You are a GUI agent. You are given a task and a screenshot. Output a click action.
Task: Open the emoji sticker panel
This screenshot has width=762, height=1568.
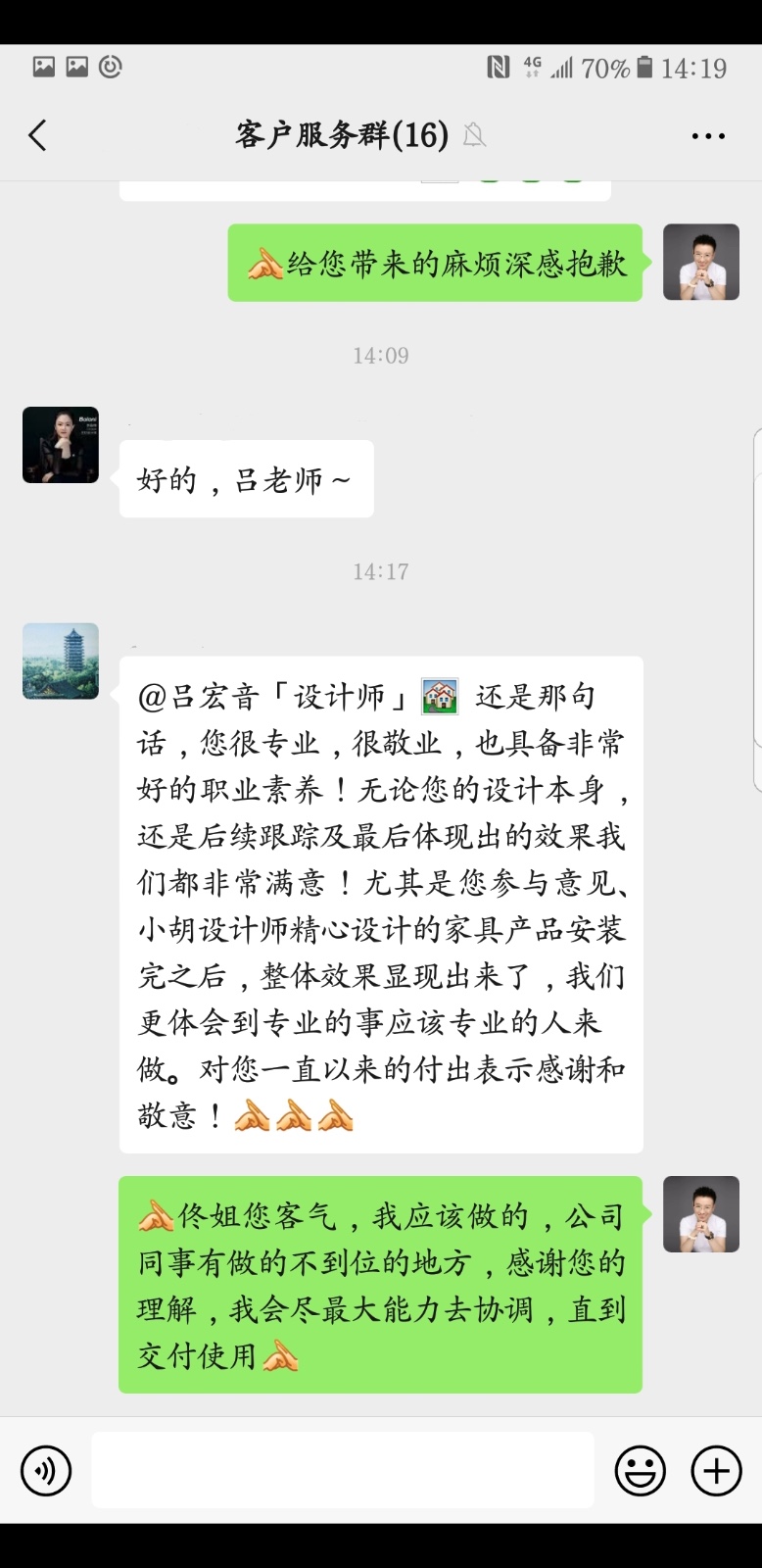click(640, 1471)
